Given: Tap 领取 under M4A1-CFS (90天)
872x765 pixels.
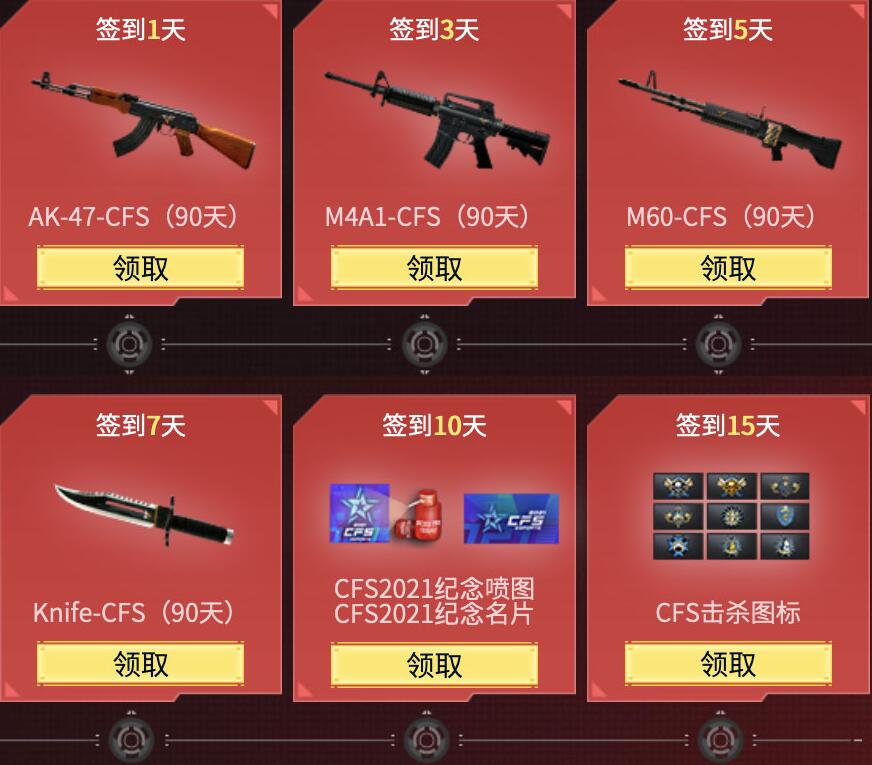Looking at the screenshot, I should click(434, 268).
